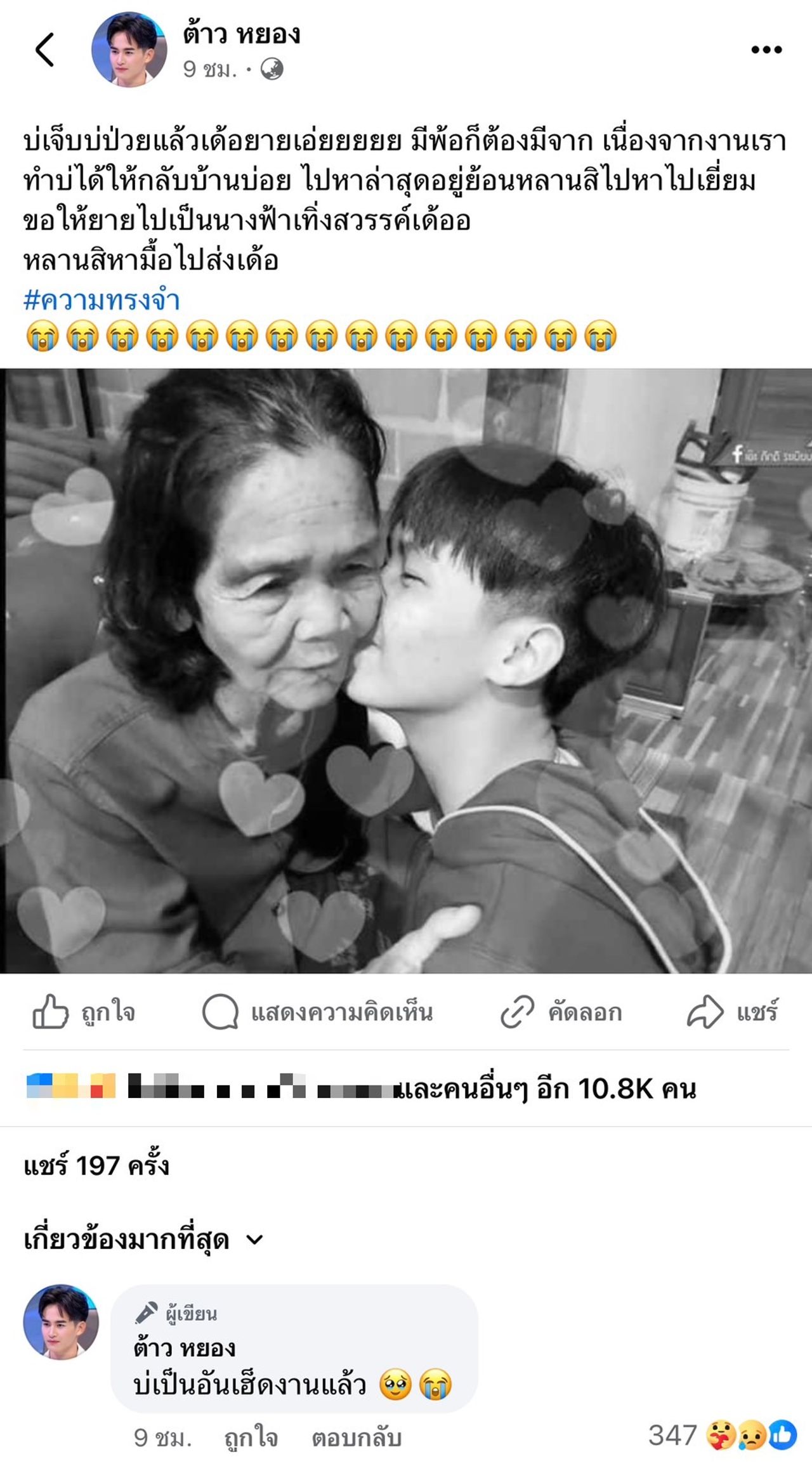812x1466 pixels.
Task: Share the post with แชร์ button
Action: pyautogui.click(x=733, y=1012)
